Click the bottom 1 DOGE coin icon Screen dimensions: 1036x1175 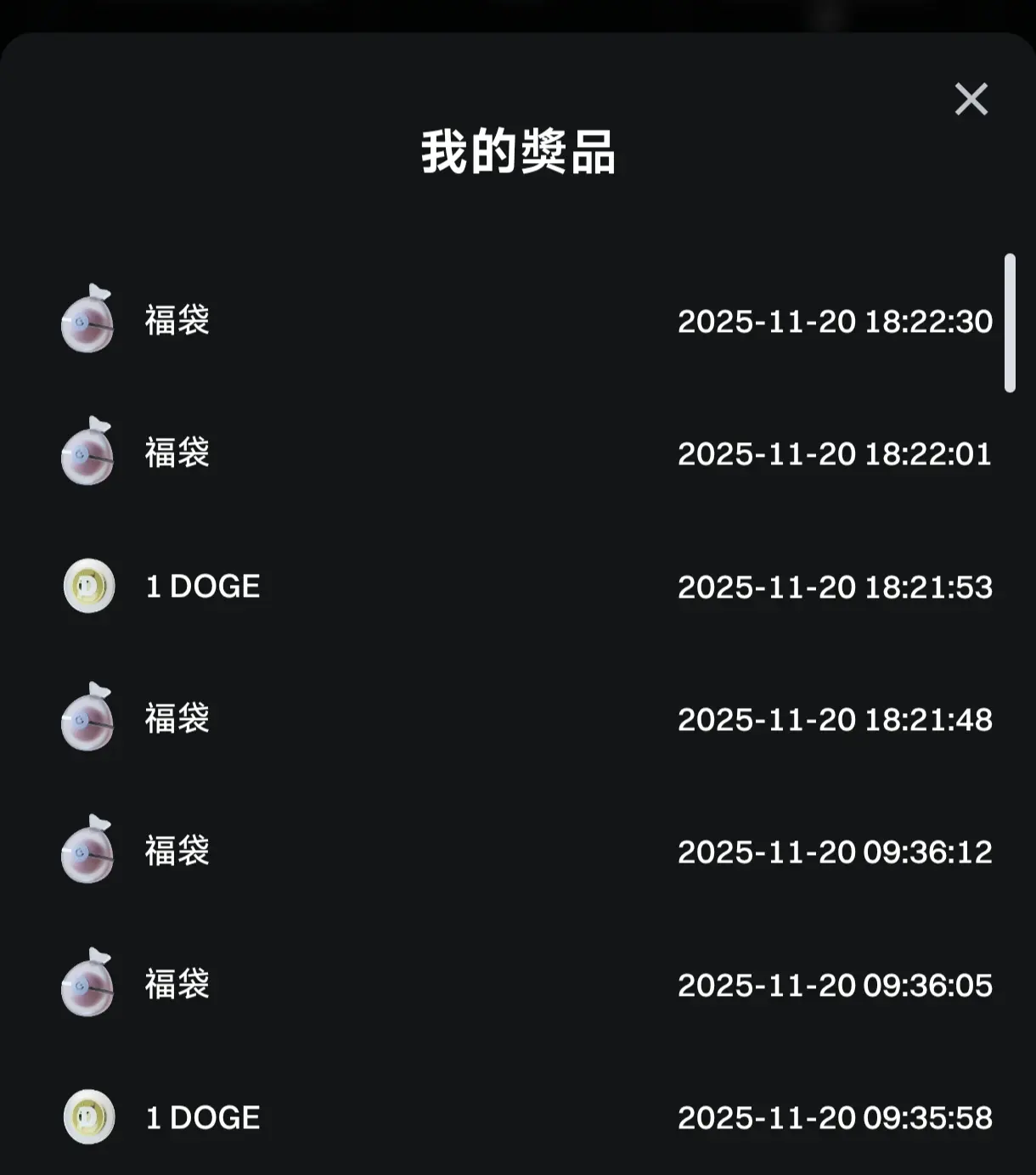coord(88,1118)
